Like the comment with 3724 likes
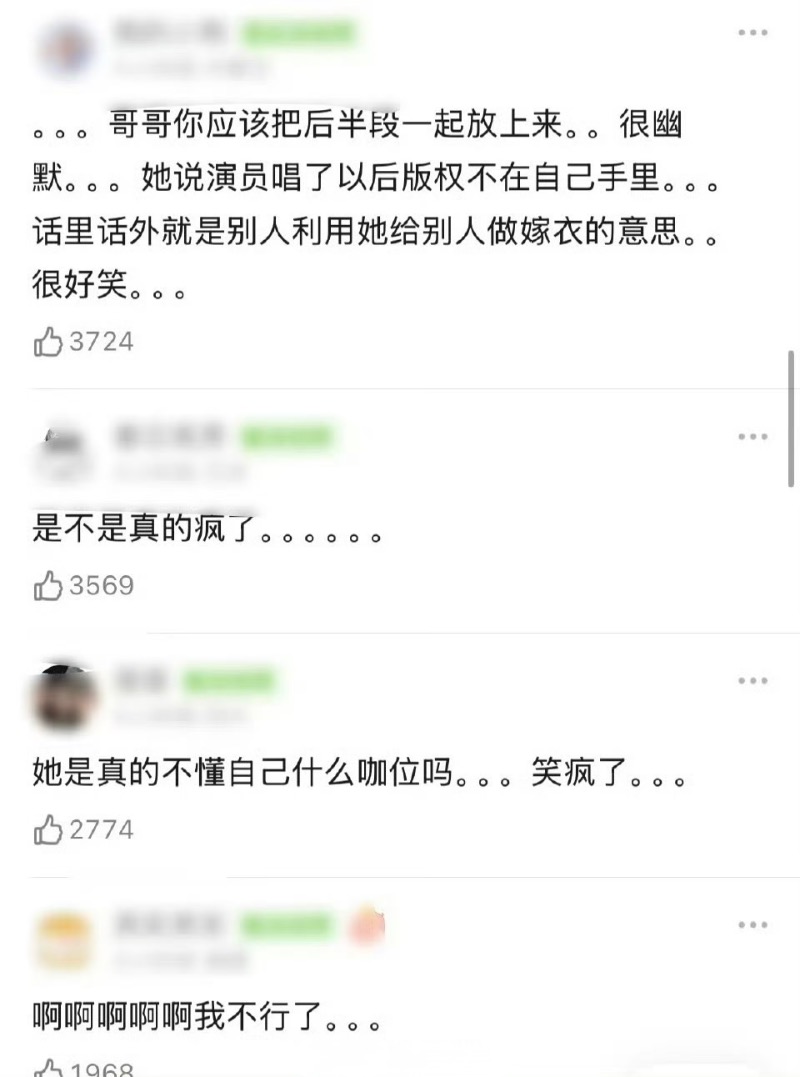 pos(48,343)
